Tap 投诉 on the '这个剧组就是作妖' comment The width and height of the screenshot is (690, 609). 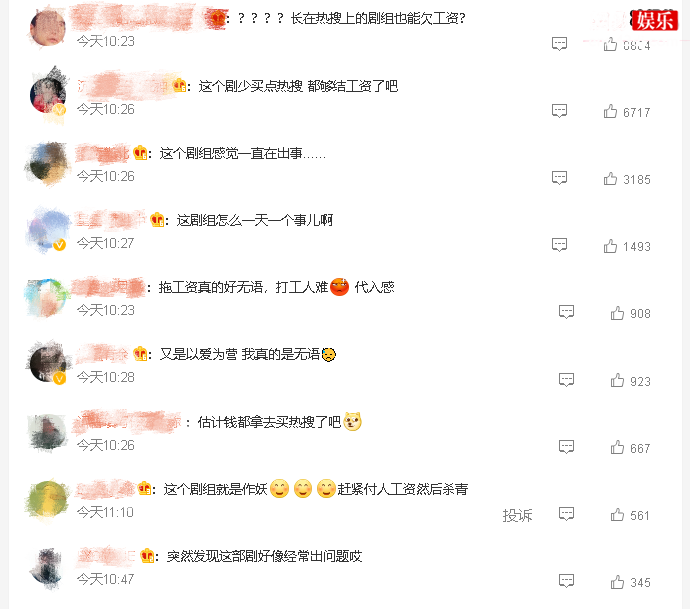click(517, 515)
